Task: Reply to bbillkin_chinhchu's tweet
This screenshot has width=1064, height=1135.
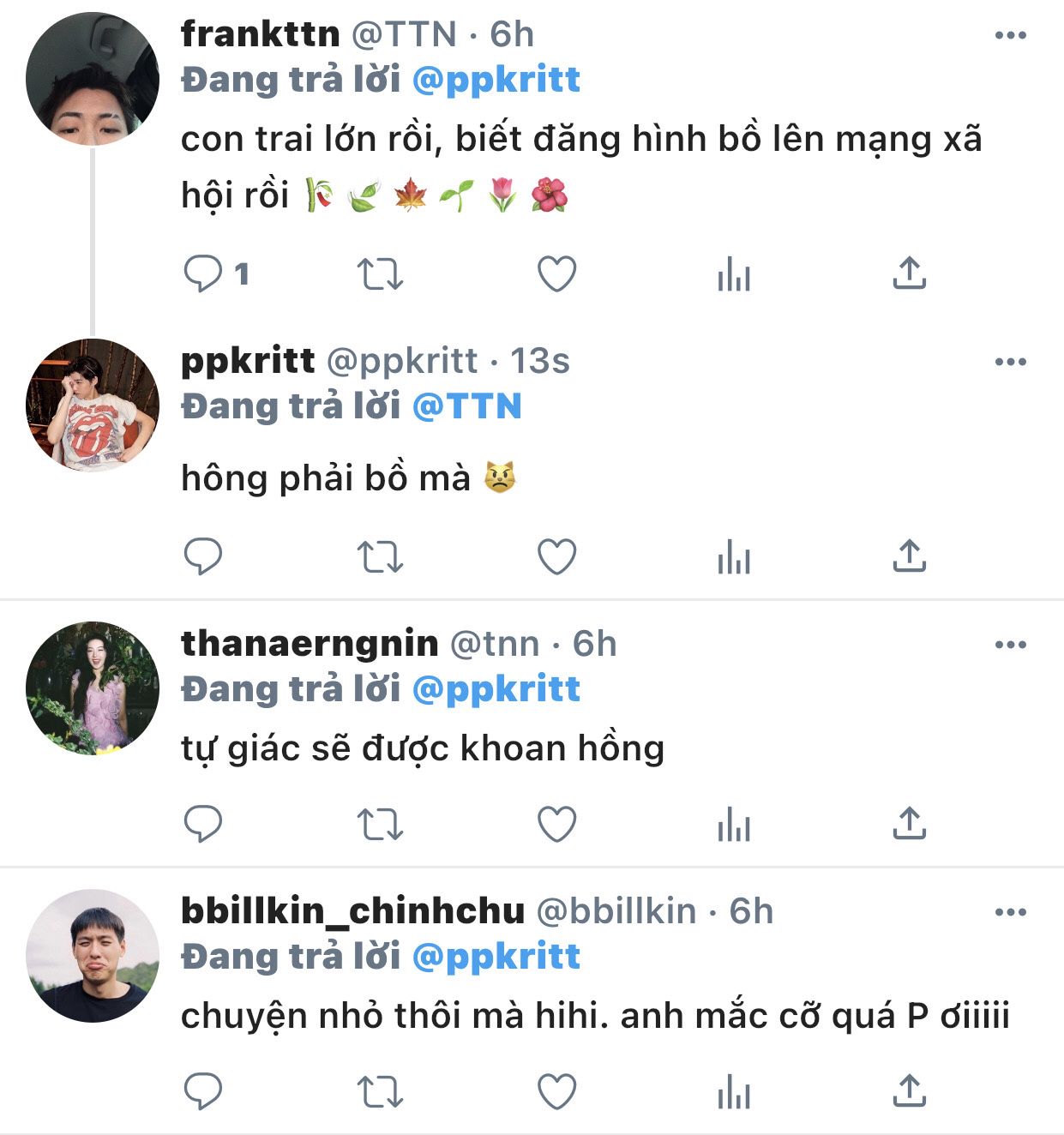Action: [203, 1092]
